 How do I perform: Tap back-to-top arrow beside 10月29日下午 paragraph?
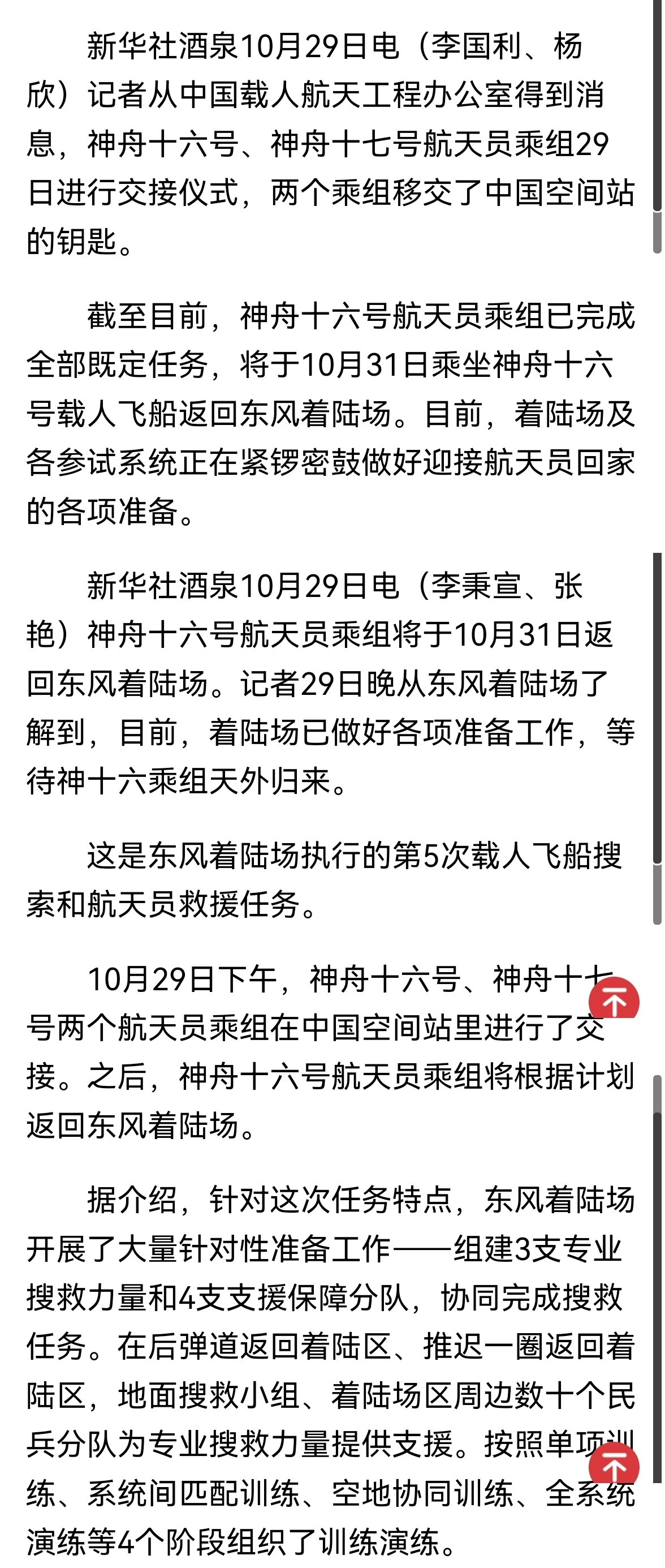click(614, 1000)
